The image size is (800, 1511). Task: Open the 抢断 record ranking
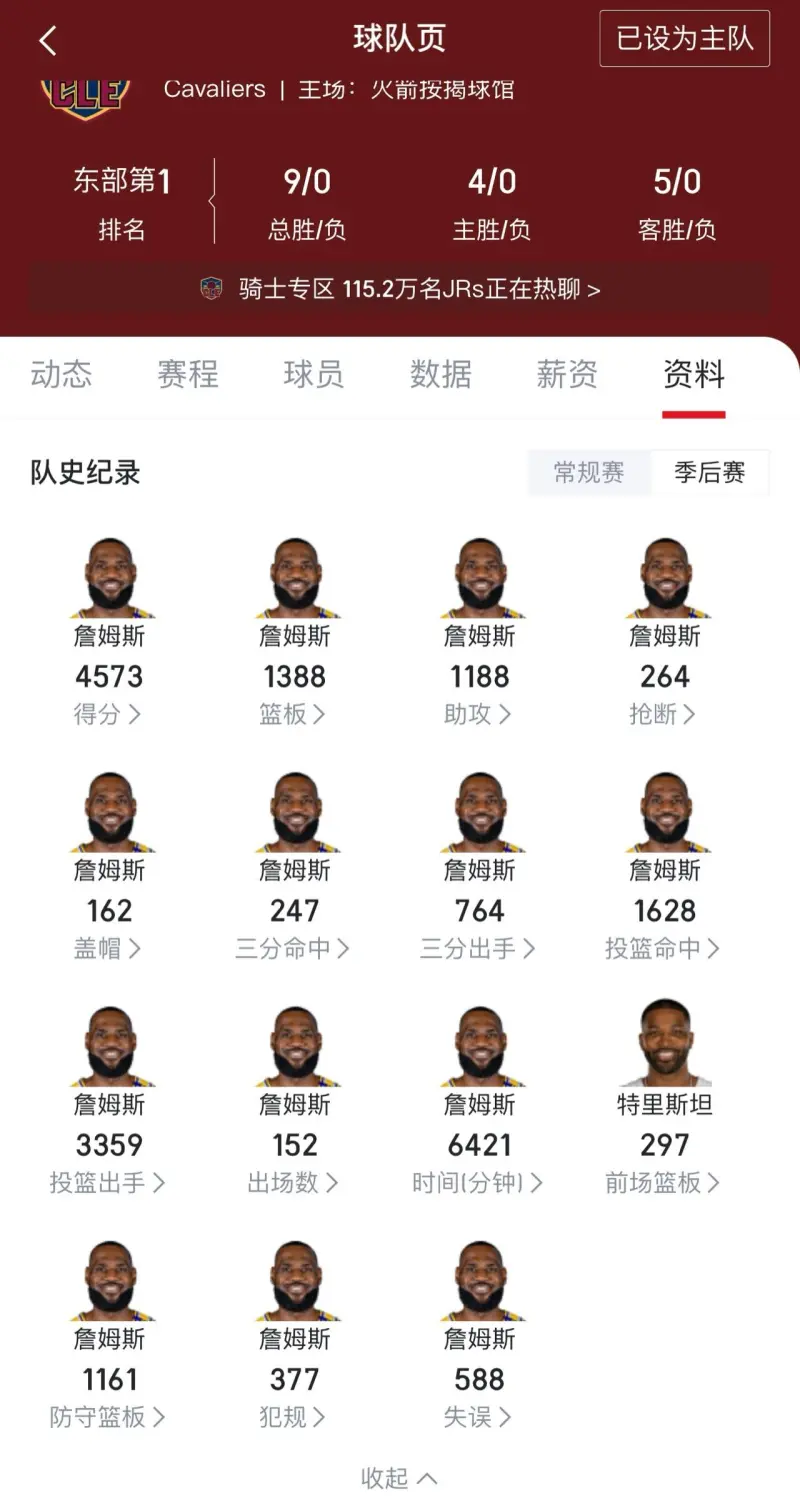(x=662, y=714)
